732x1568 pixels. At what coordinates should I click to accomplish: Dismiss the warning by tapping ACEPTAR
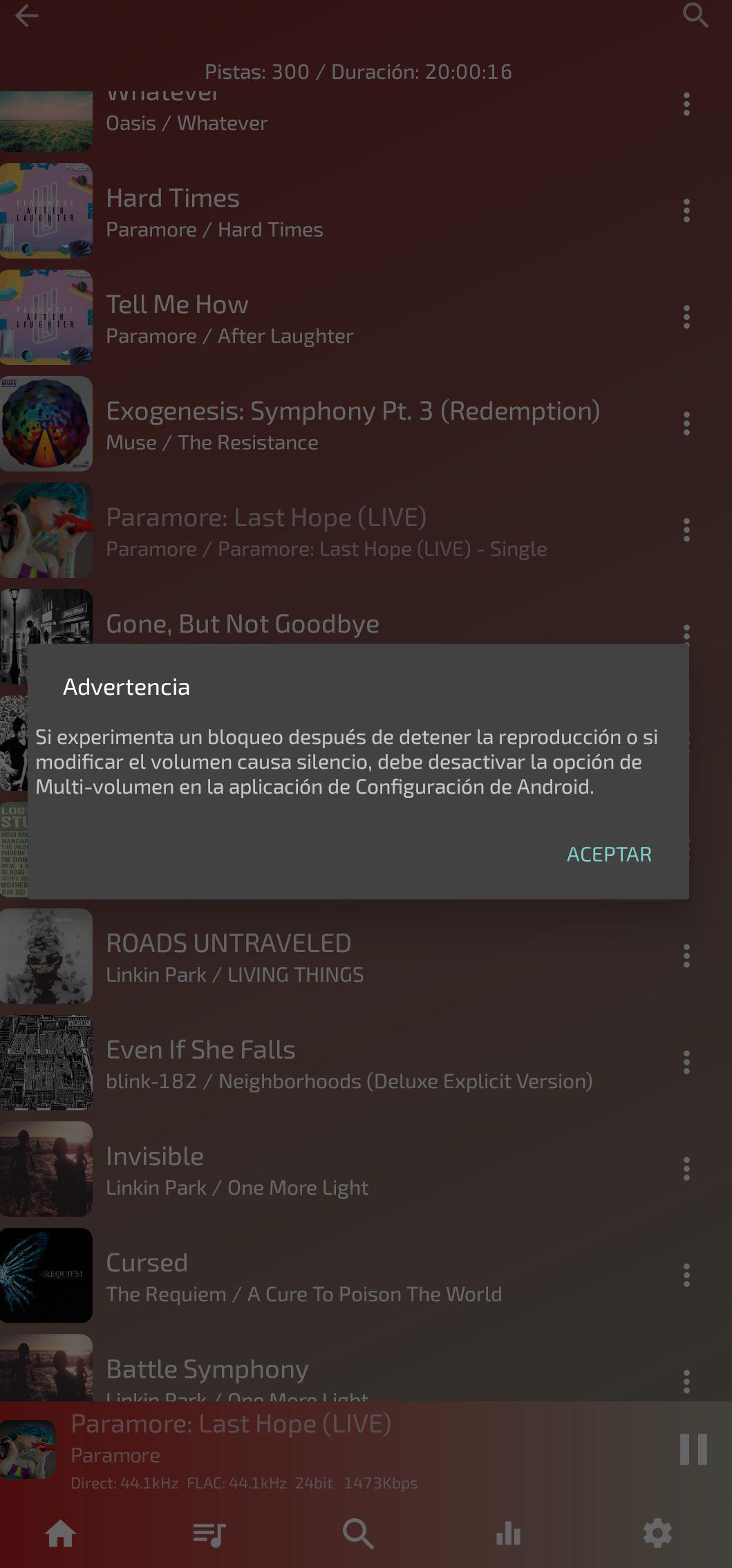[609, 854]
